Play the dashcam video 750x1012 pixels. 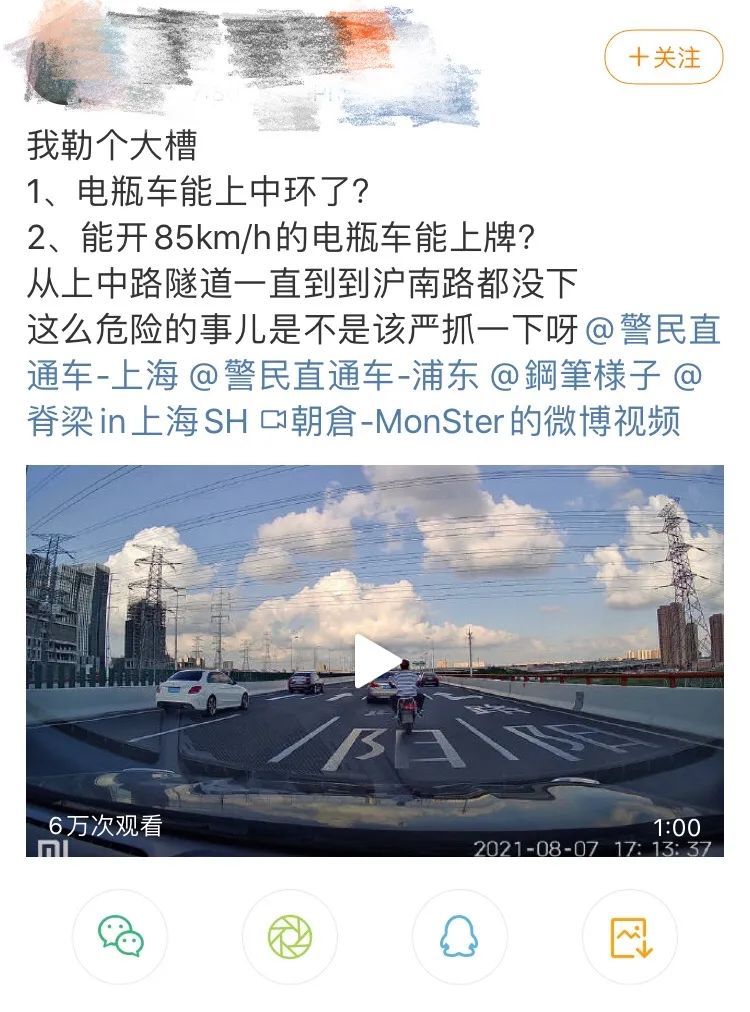(x=377, y=660)
